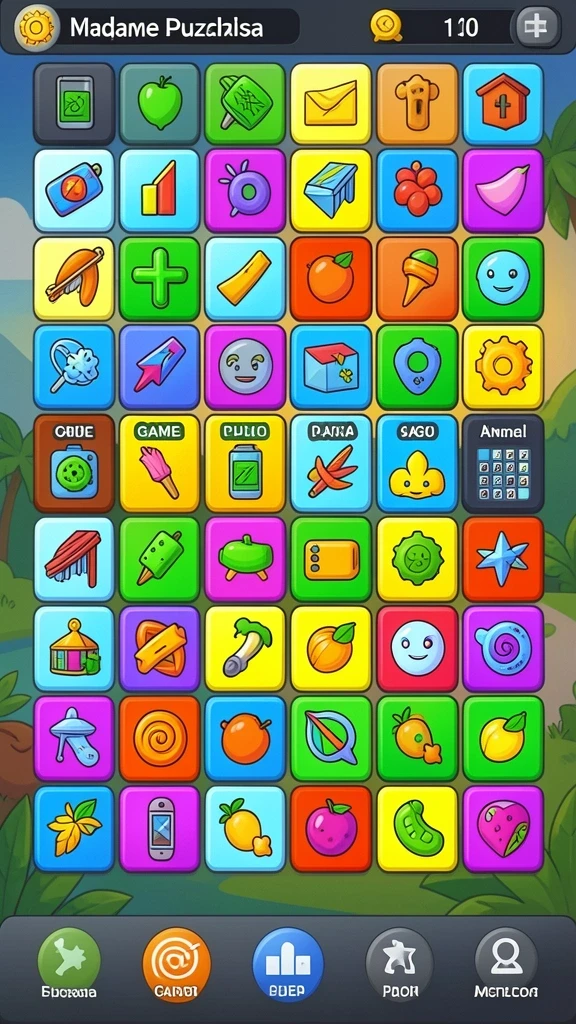
Task: Tap the plus button beside the coin count
Action: point(537,26)
